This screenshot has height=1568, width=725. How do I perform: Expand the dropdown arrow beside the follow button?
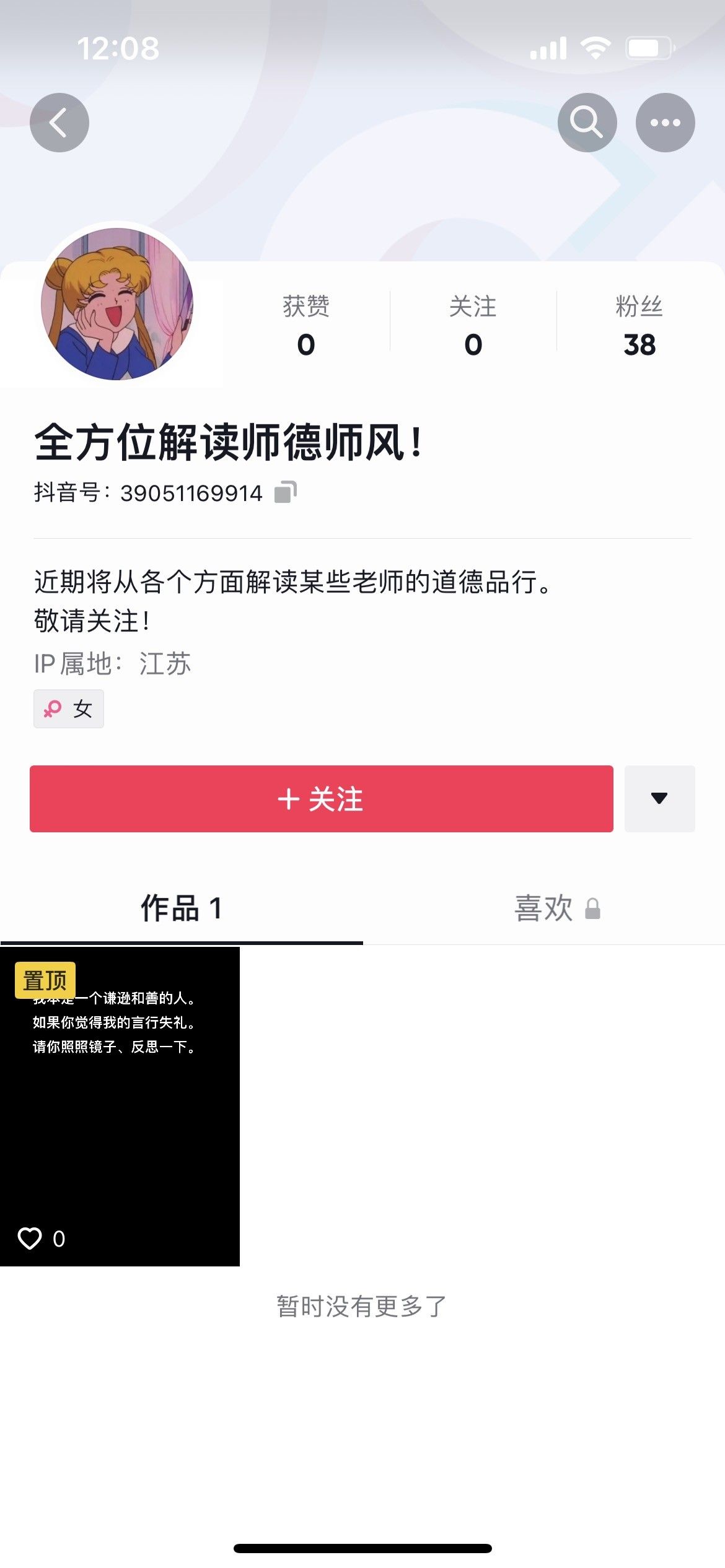[659, 799]
